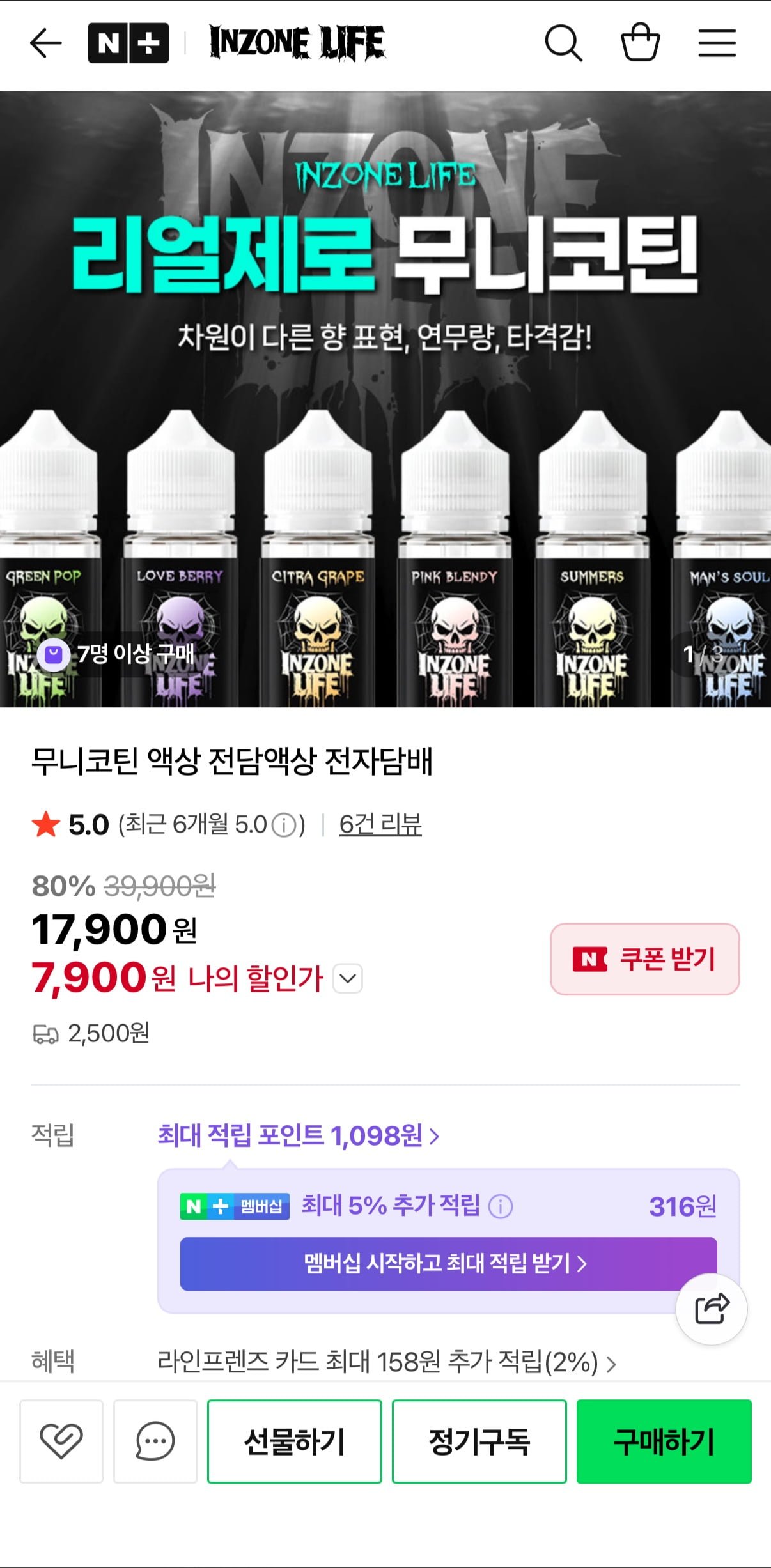Image resolution: width=771 pixels, height=1568 pixels.
Task: Open 라인프렌즈 카드 benefit details
Action: [386, 1362]
